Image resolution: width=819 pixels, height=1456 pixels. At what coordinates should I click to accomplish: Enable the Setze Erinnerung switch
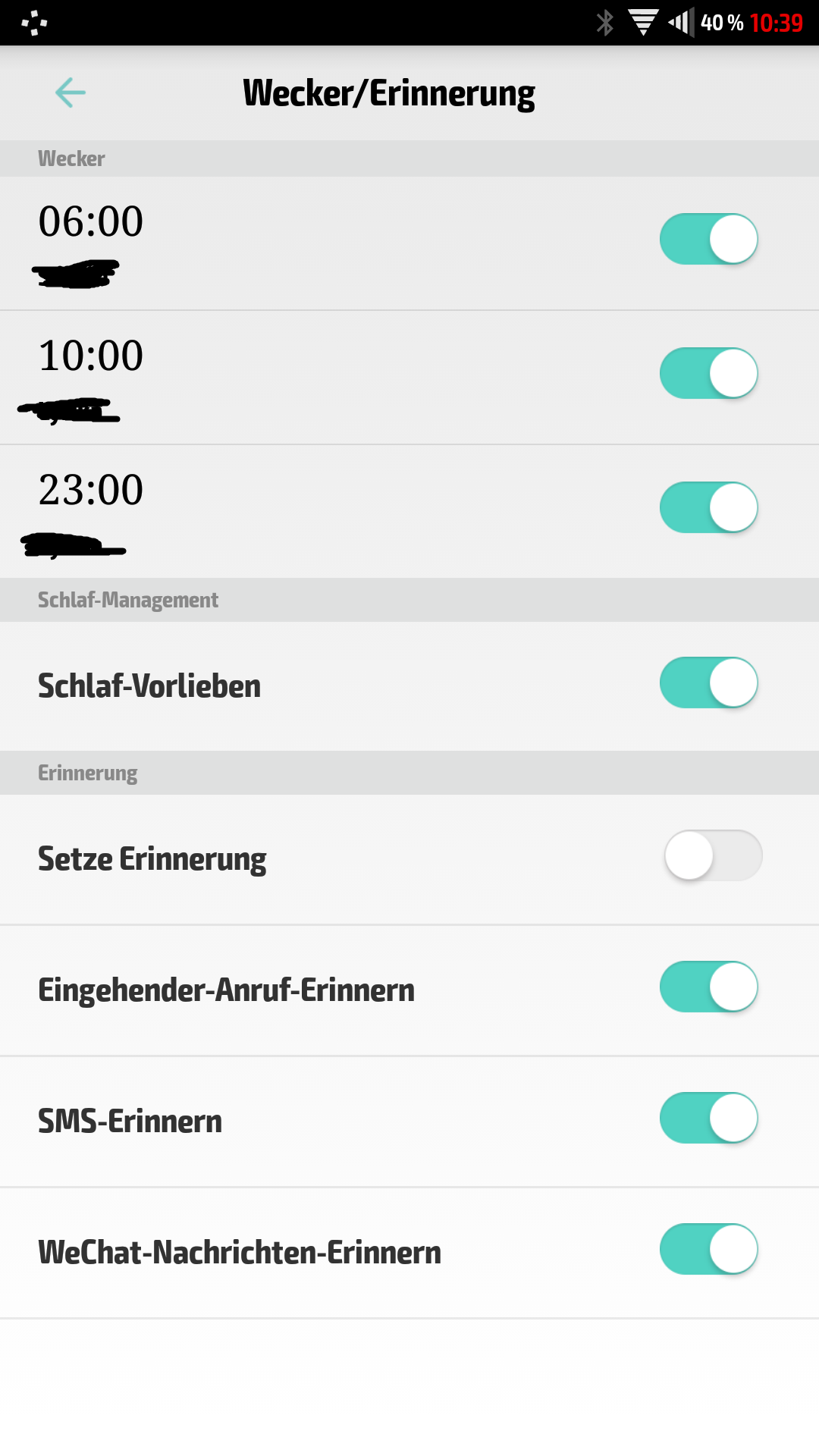[713, 855]
